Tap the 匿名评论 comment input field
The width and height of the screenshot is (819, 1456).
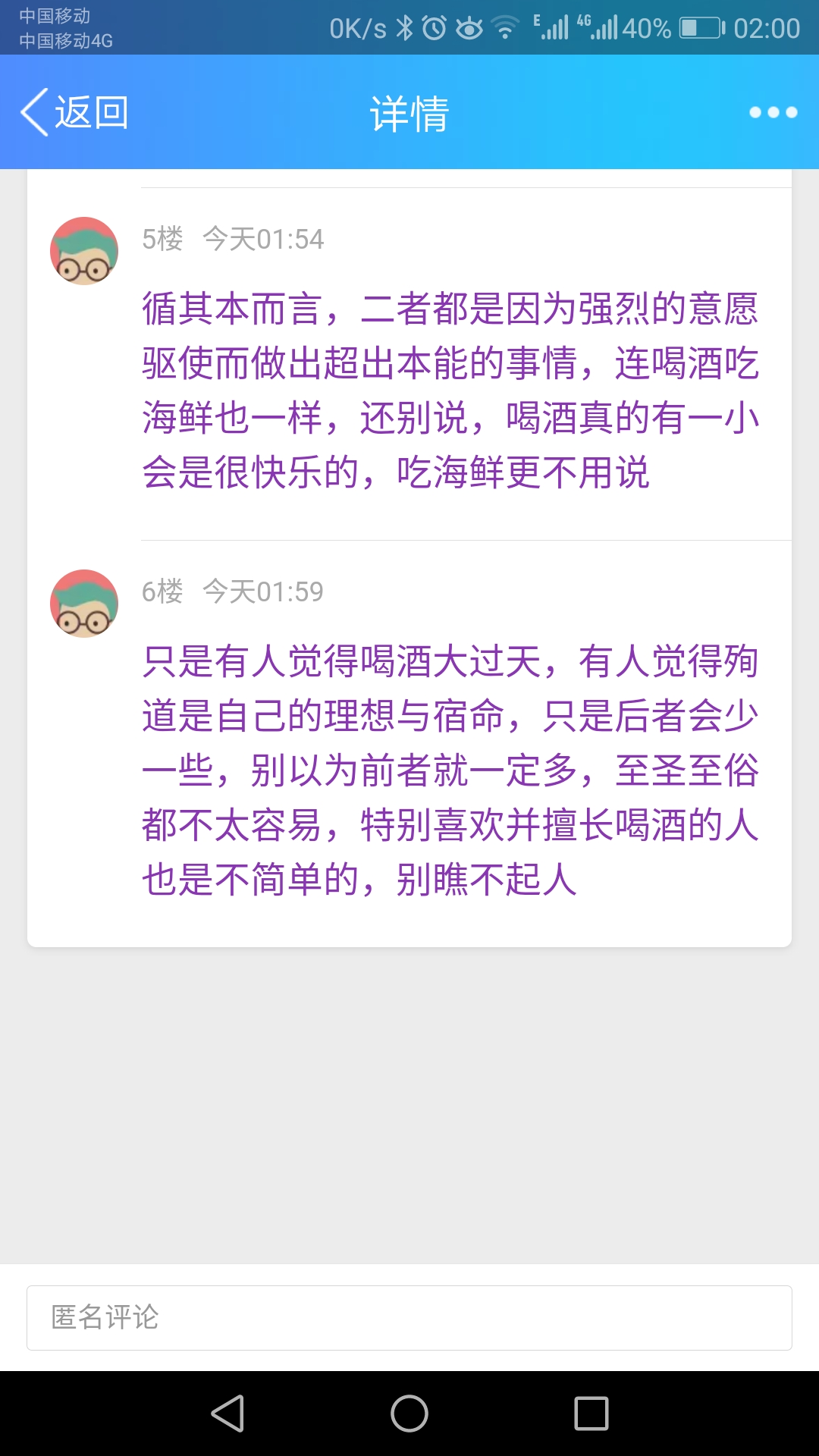409,1318
